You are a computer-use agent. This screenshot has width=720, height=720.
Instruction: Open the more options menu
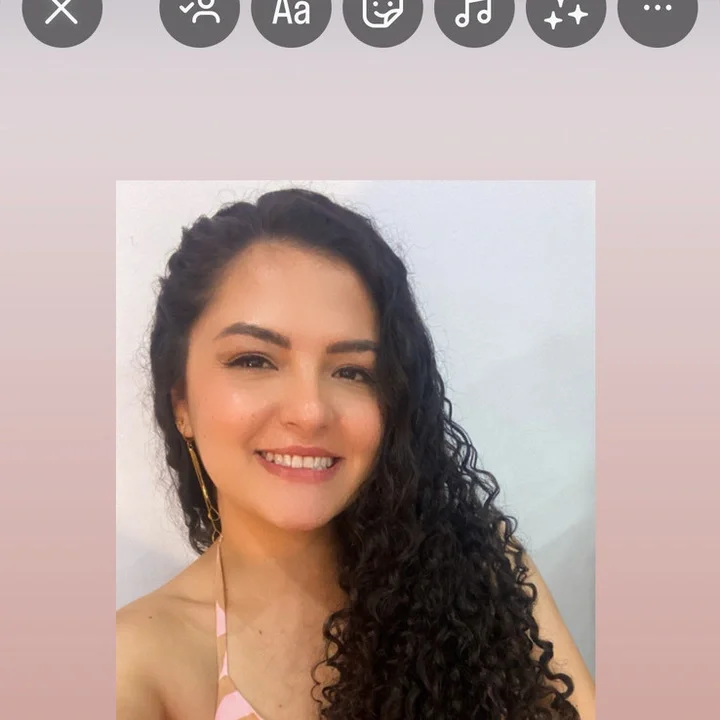click(657, 10)
